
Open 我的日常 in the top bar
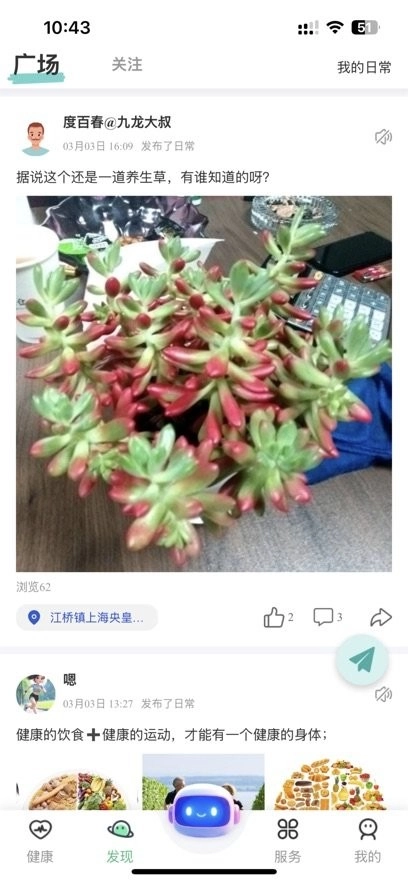tap(364, 68)
